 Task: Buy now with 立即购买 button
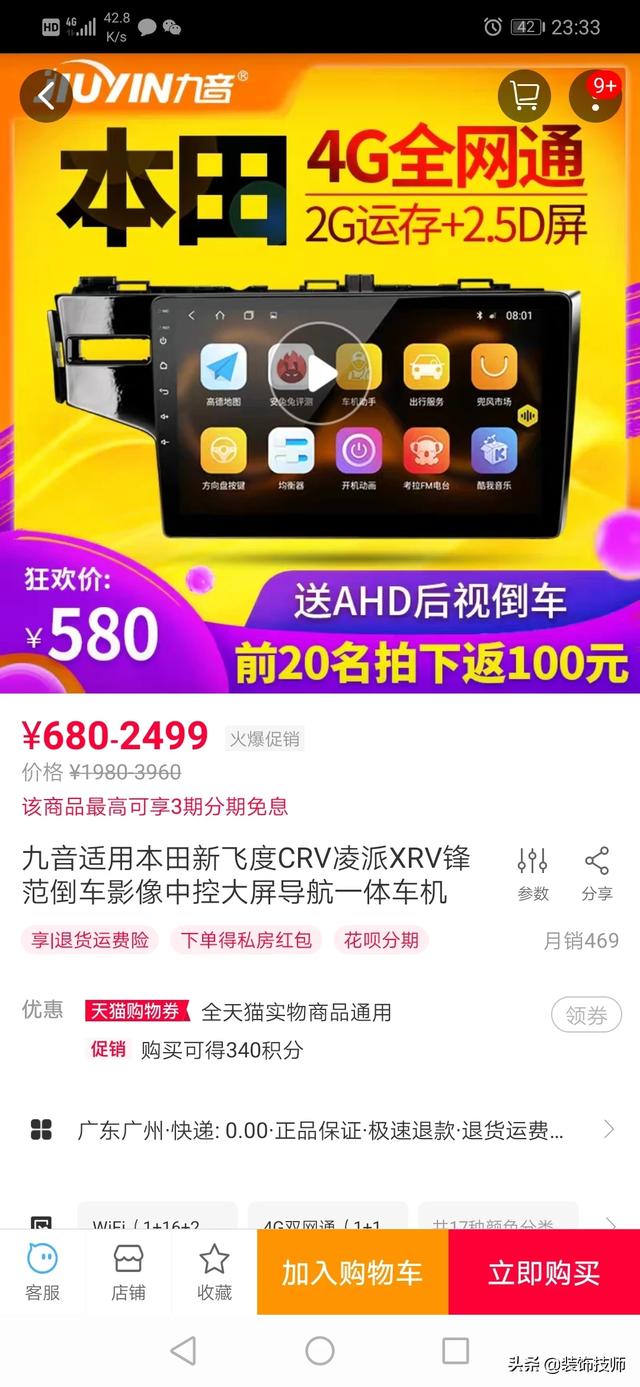pyautogui.click(x=544, y=1272)
